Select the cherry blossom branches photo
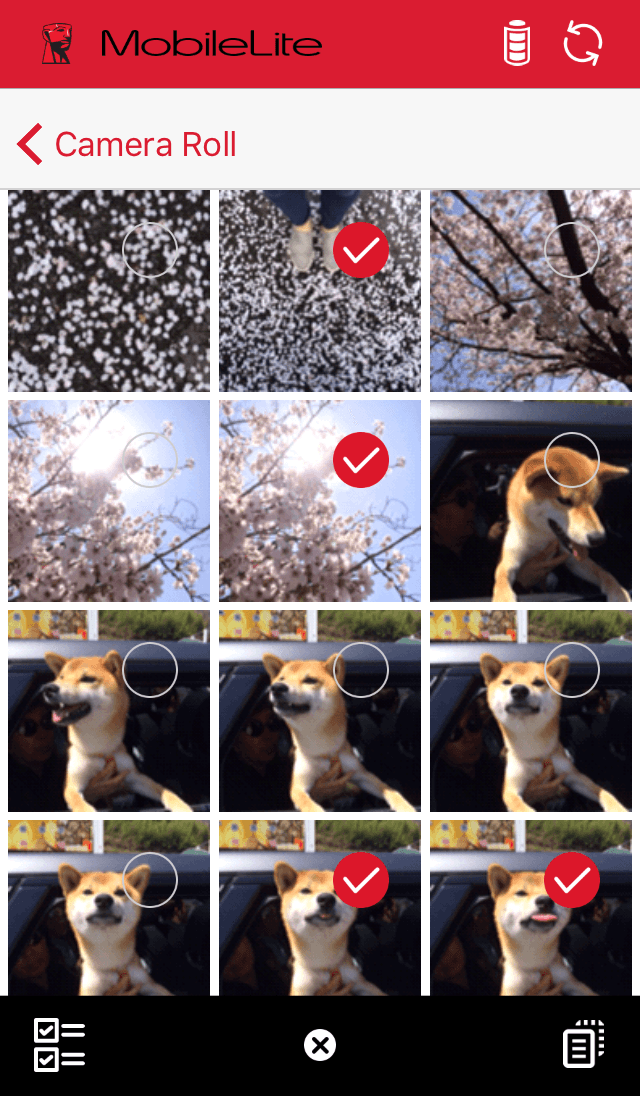This screenshot has width=640, height=1096. (572, 250)
